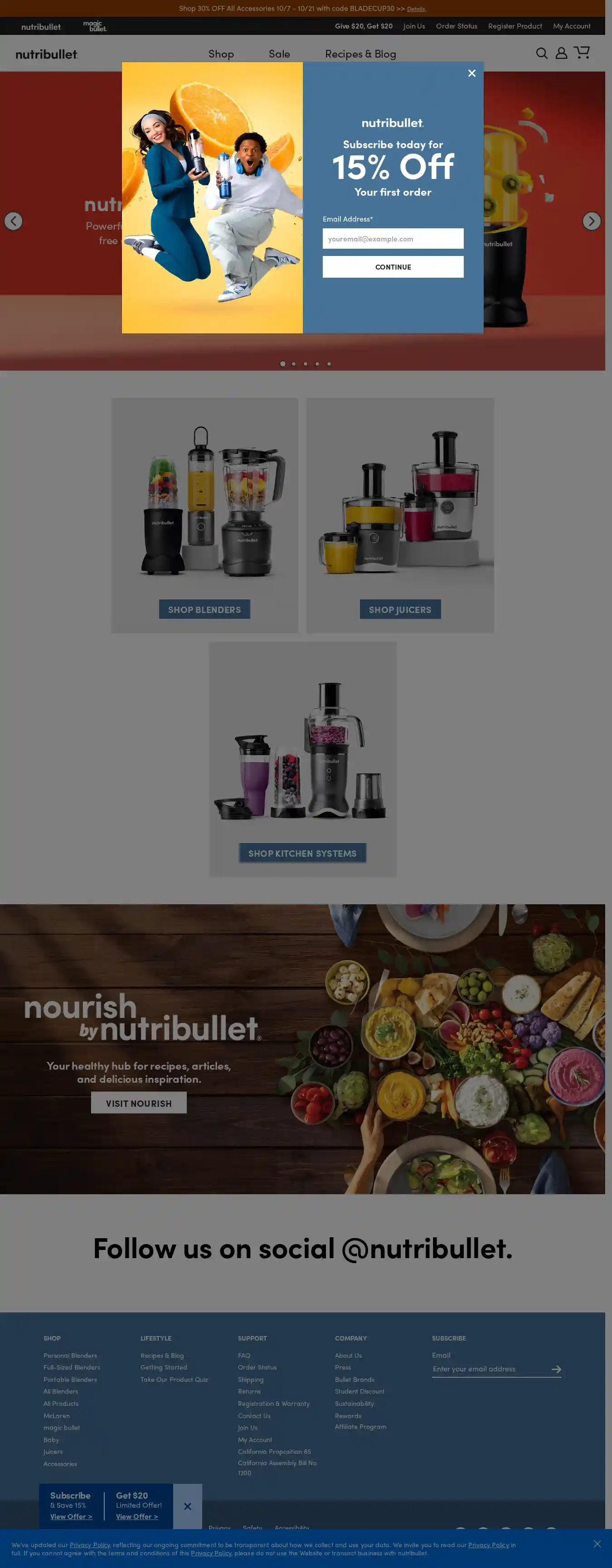Open Recipes & Blog
Image resolution: width=612 pixels, height=1568 pixels.
tap(360, 53)
